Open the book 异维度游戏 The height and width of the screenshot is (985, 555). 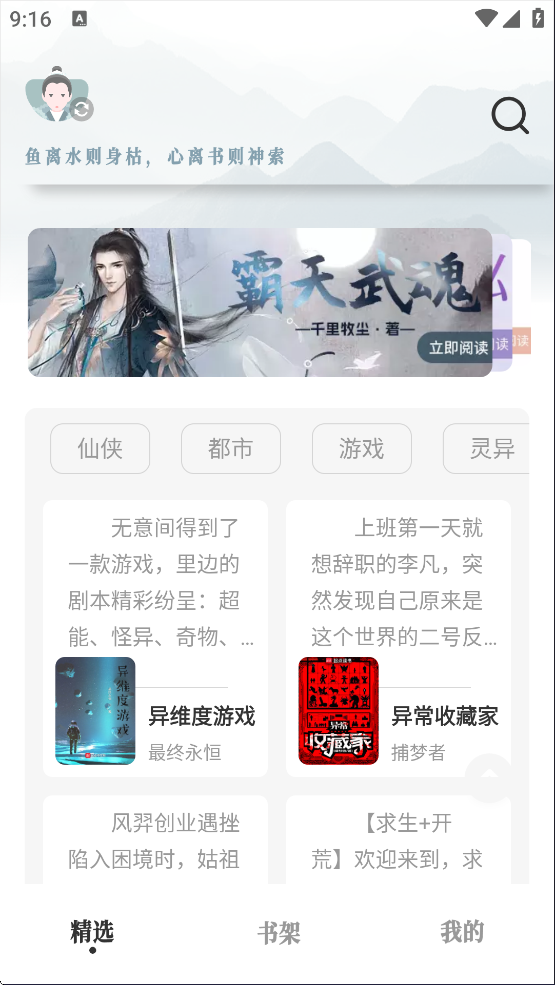click(155, 638)
